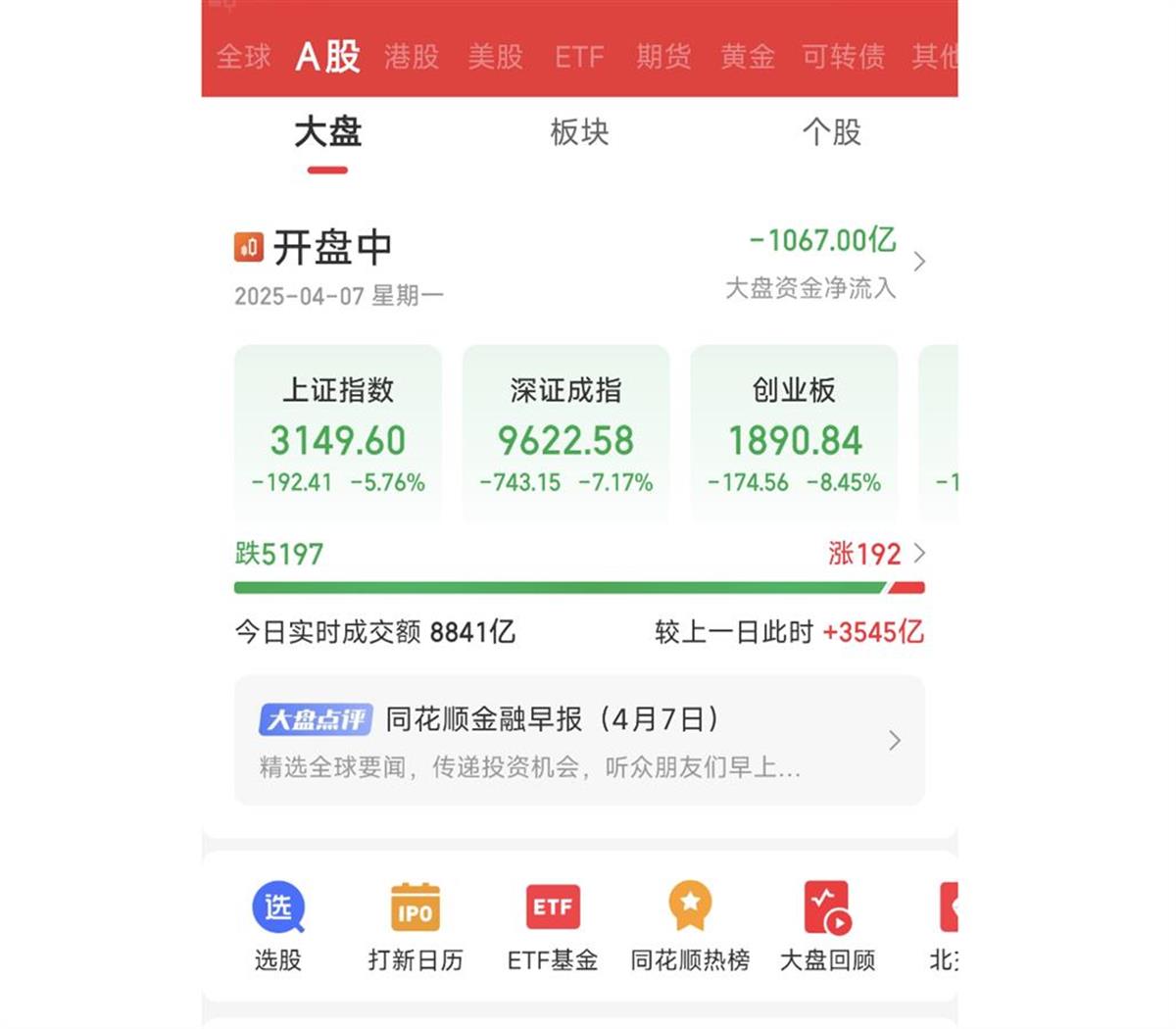Viewport: 1176px width, 1029px height.
Task: Switch to the 全球 market tab
Action: (243, 57)
